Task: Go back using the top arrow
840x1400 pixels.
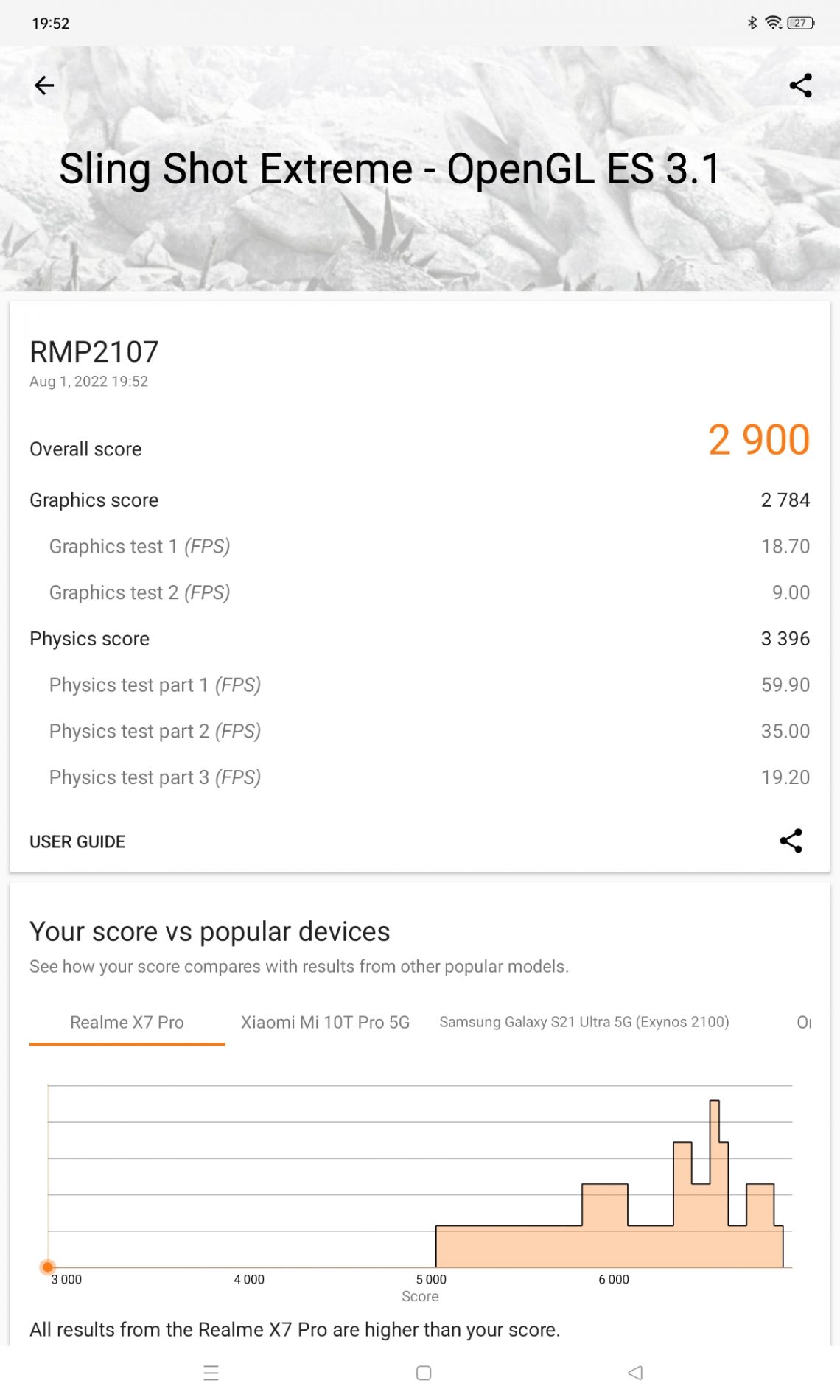Action: pos(44,85)
